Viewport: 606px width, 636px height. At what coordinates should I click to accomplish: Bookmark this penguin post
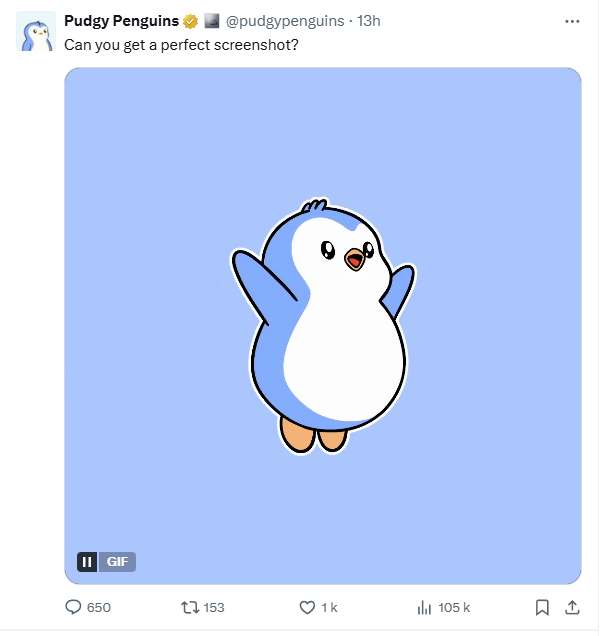[x=542, y=607]
